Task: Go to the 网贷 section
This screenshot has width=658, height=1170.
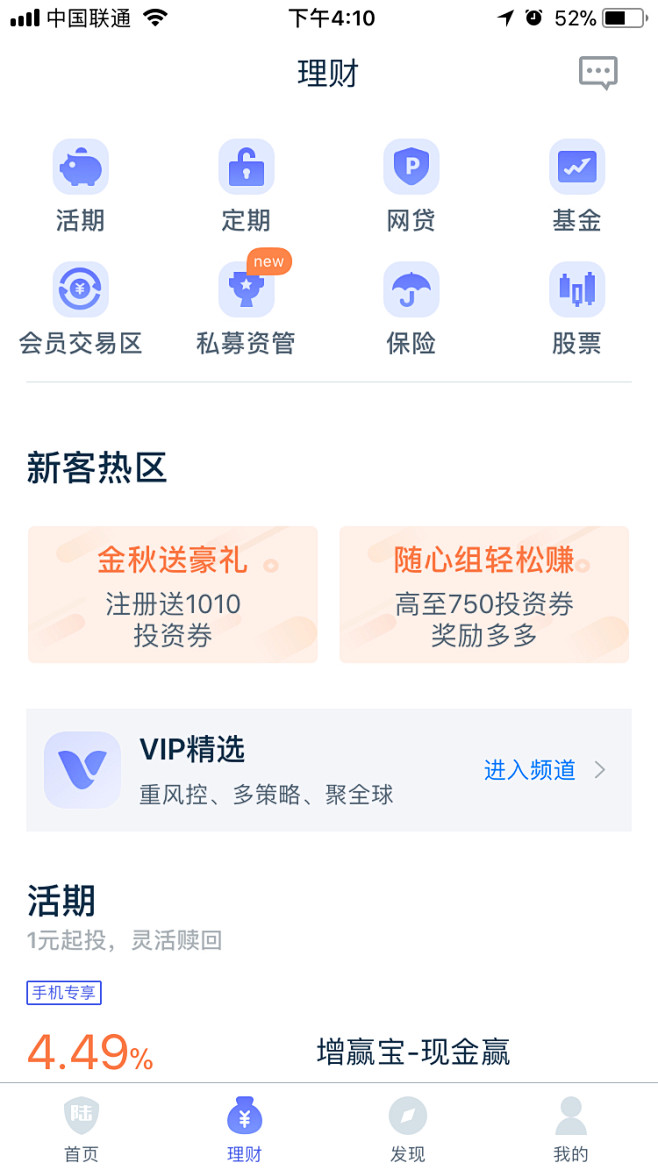Action: click(x=411, y=186)
